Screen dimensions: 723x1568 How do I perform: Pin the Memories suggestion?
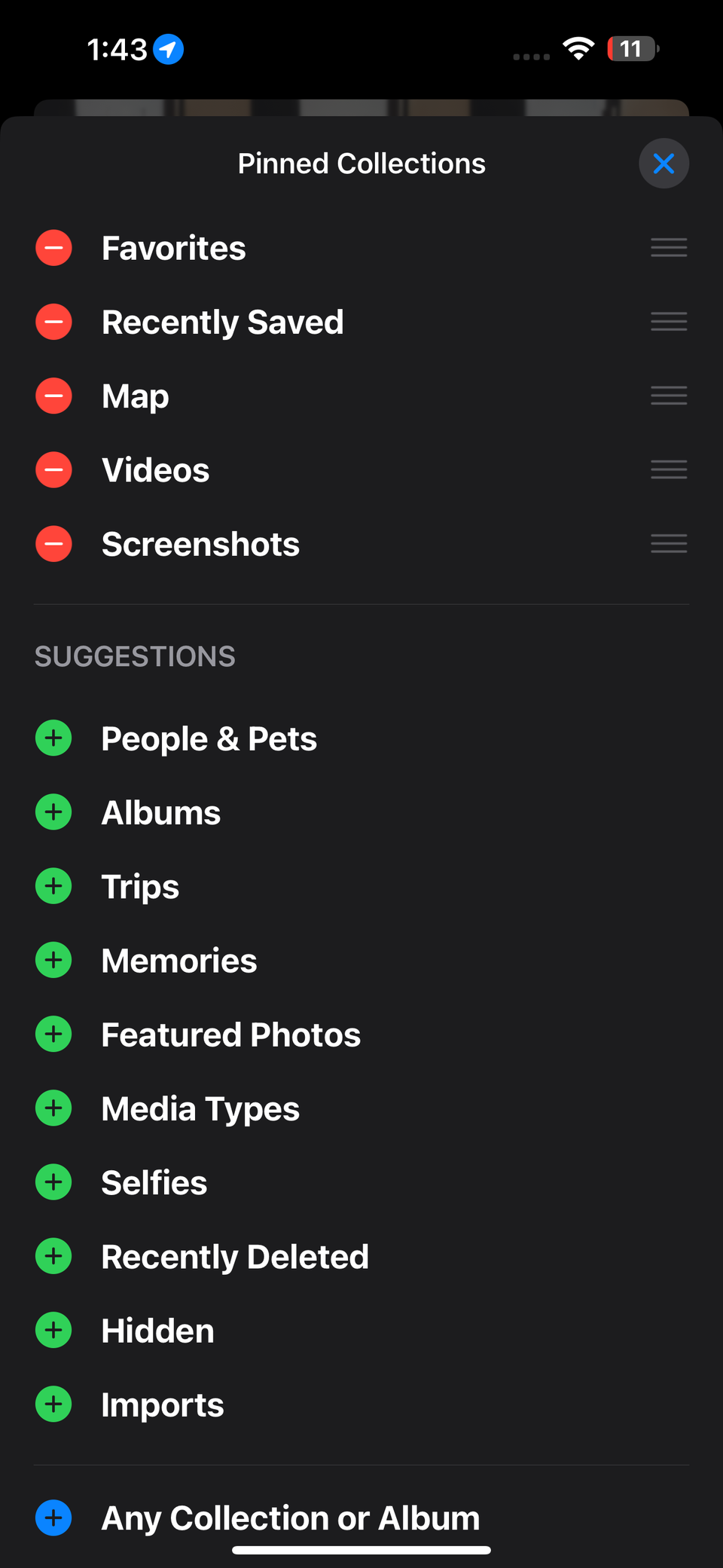point(53,960)
